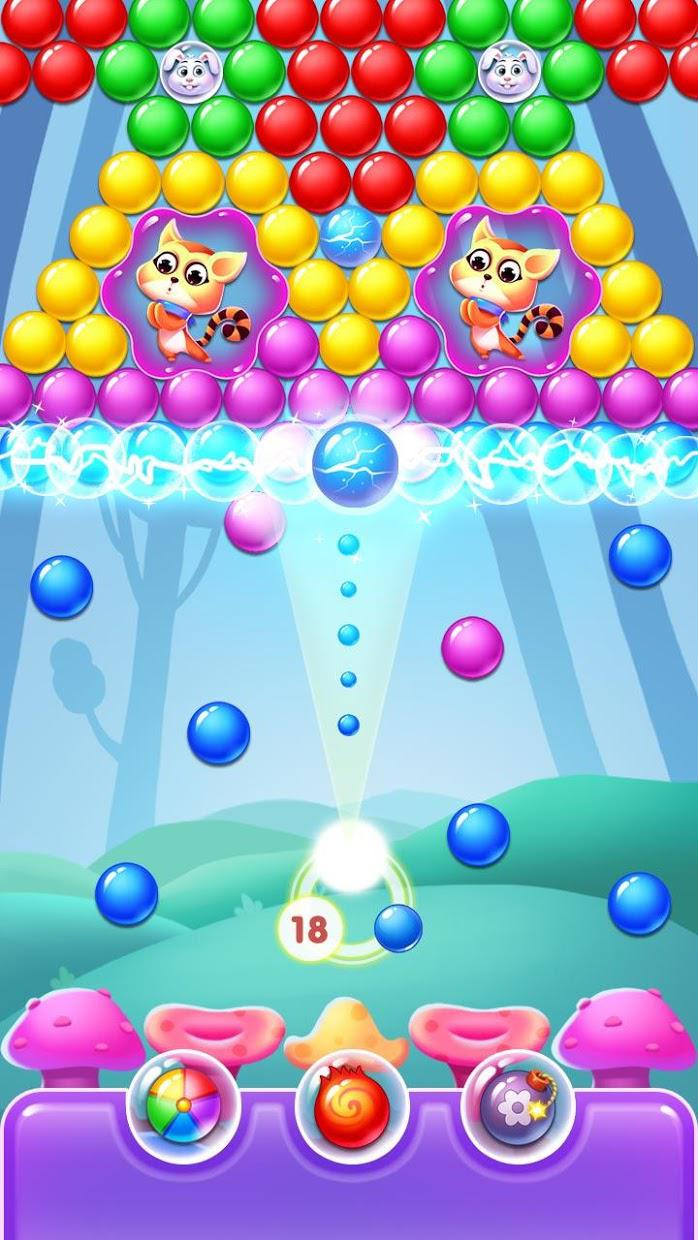Swap to the next blue bubble

[x=398, y=928]
